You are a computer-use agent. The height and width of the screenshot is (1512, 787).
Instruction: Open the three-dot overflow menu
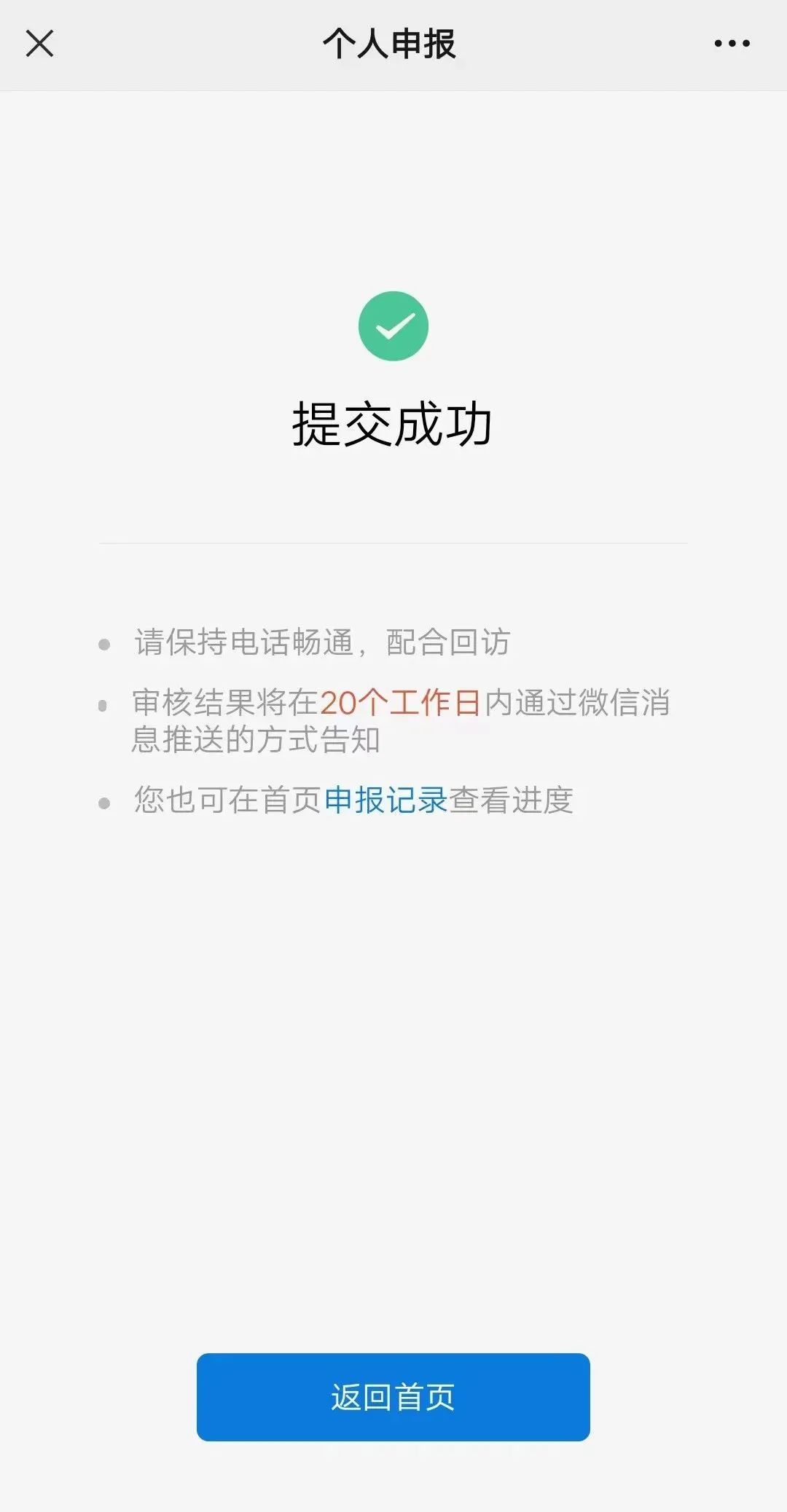coord(732,44)
